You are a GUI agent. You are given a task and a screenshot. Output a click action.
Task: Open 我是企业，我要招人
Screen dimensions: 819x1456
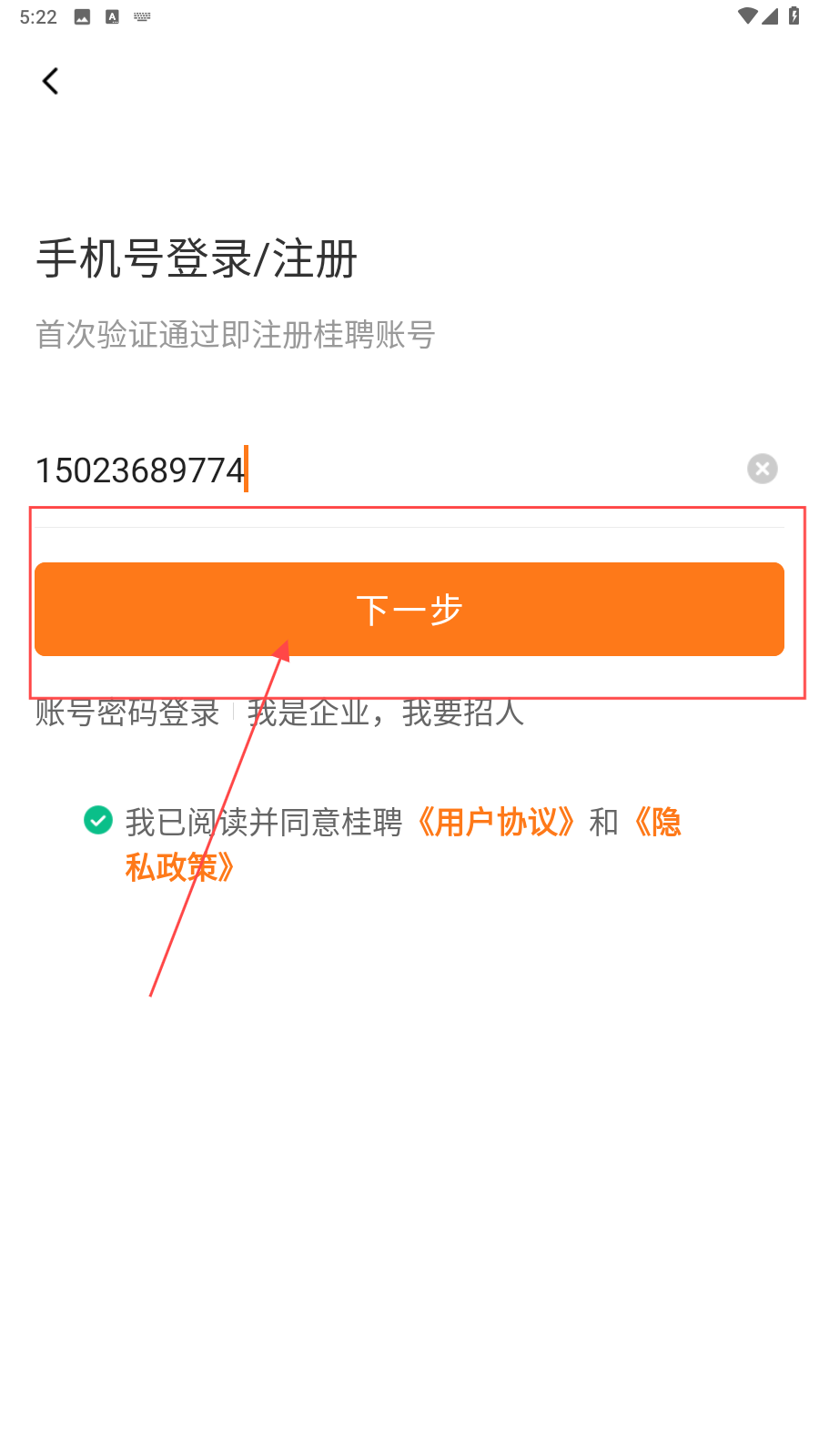tap(386, 712)
